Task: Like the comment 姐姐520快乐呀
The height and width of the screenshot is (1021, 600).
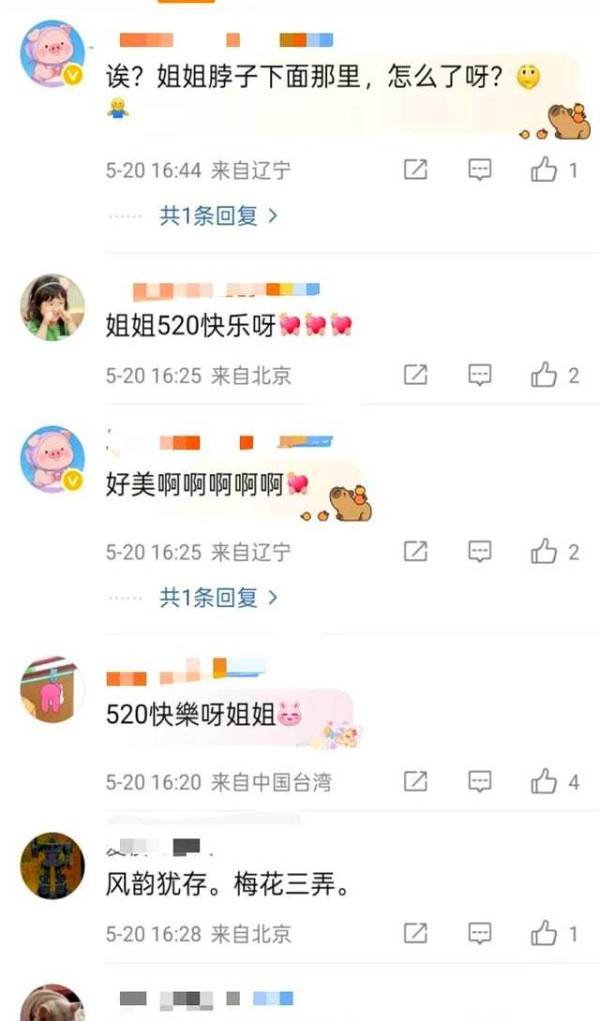Action: 544,375
